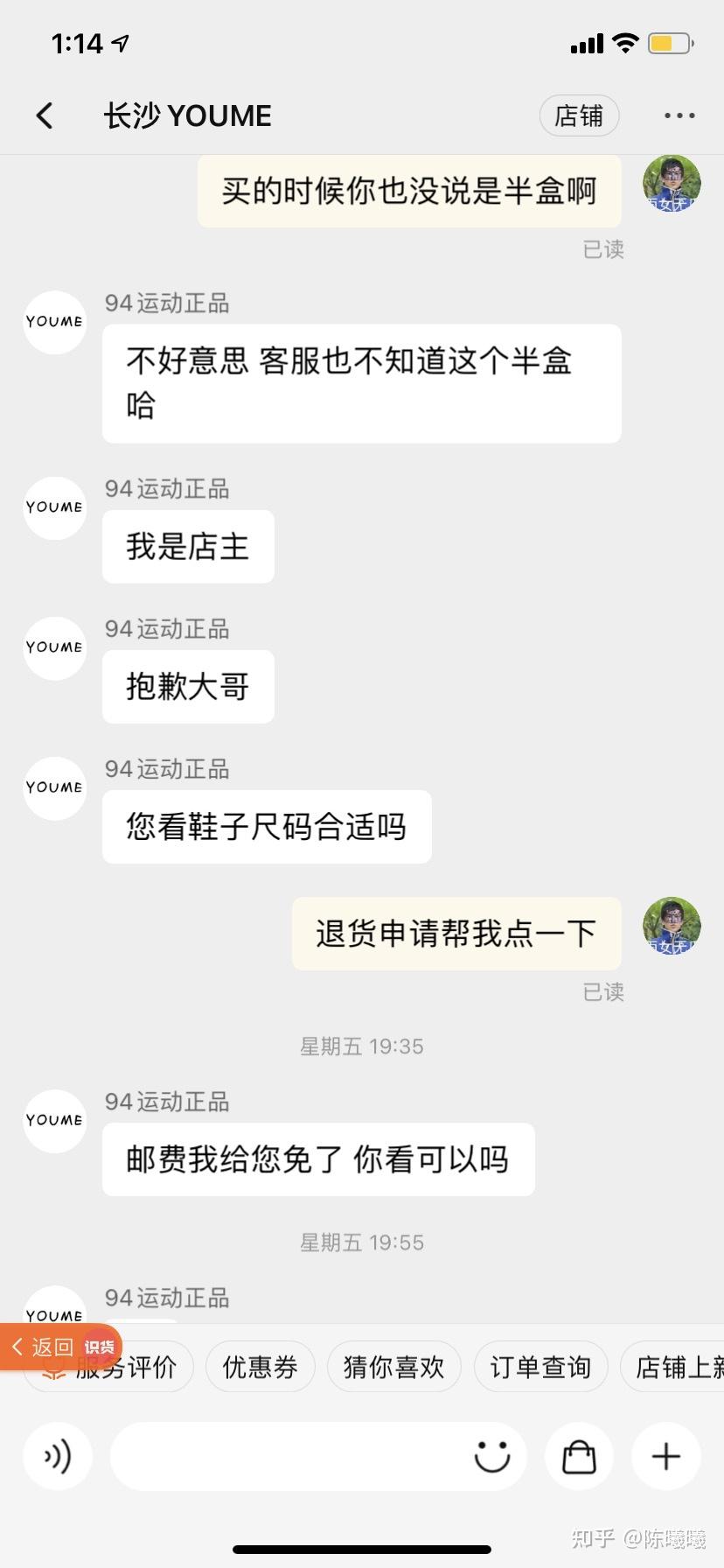
Task: Switch to voice message input
Action: (58, 1456)
